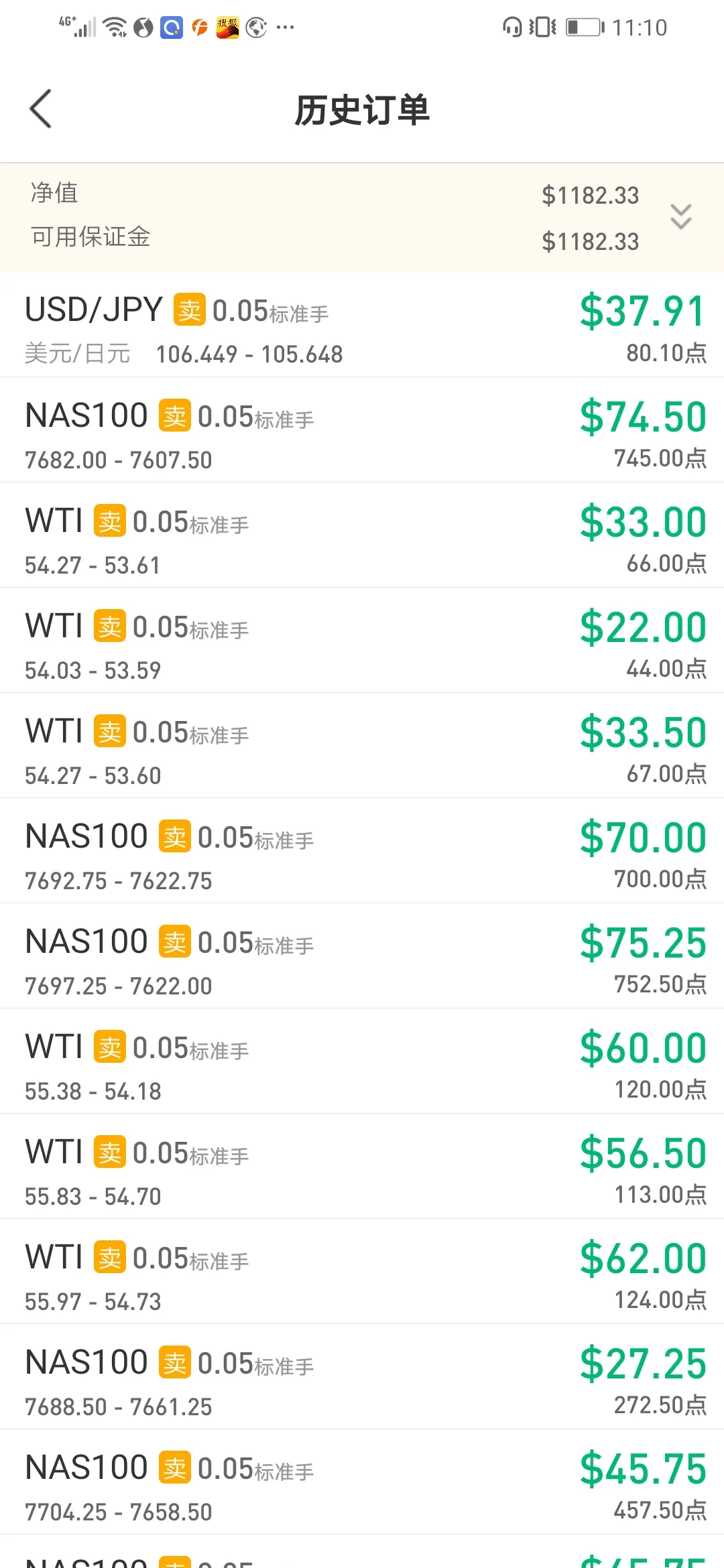Open the WTI order with $56.50 profit
Screen dimensions: 724x1568
pos(362,1166)
